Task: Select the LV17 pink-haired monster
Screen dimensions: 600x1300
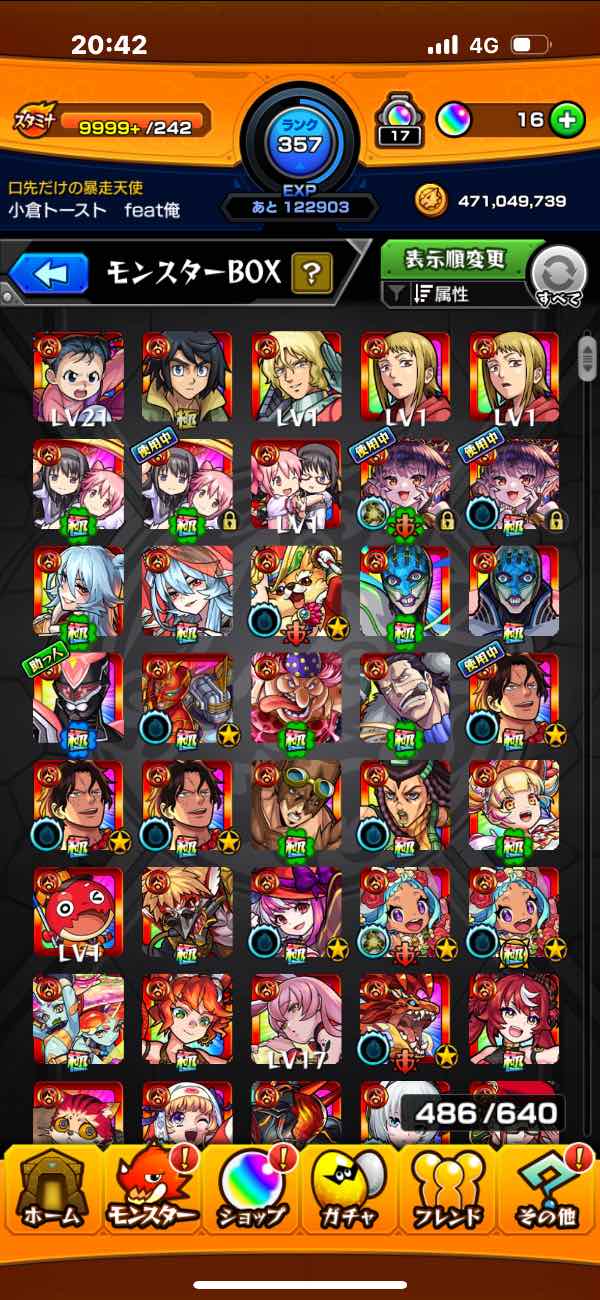Action: point(296,1020)
